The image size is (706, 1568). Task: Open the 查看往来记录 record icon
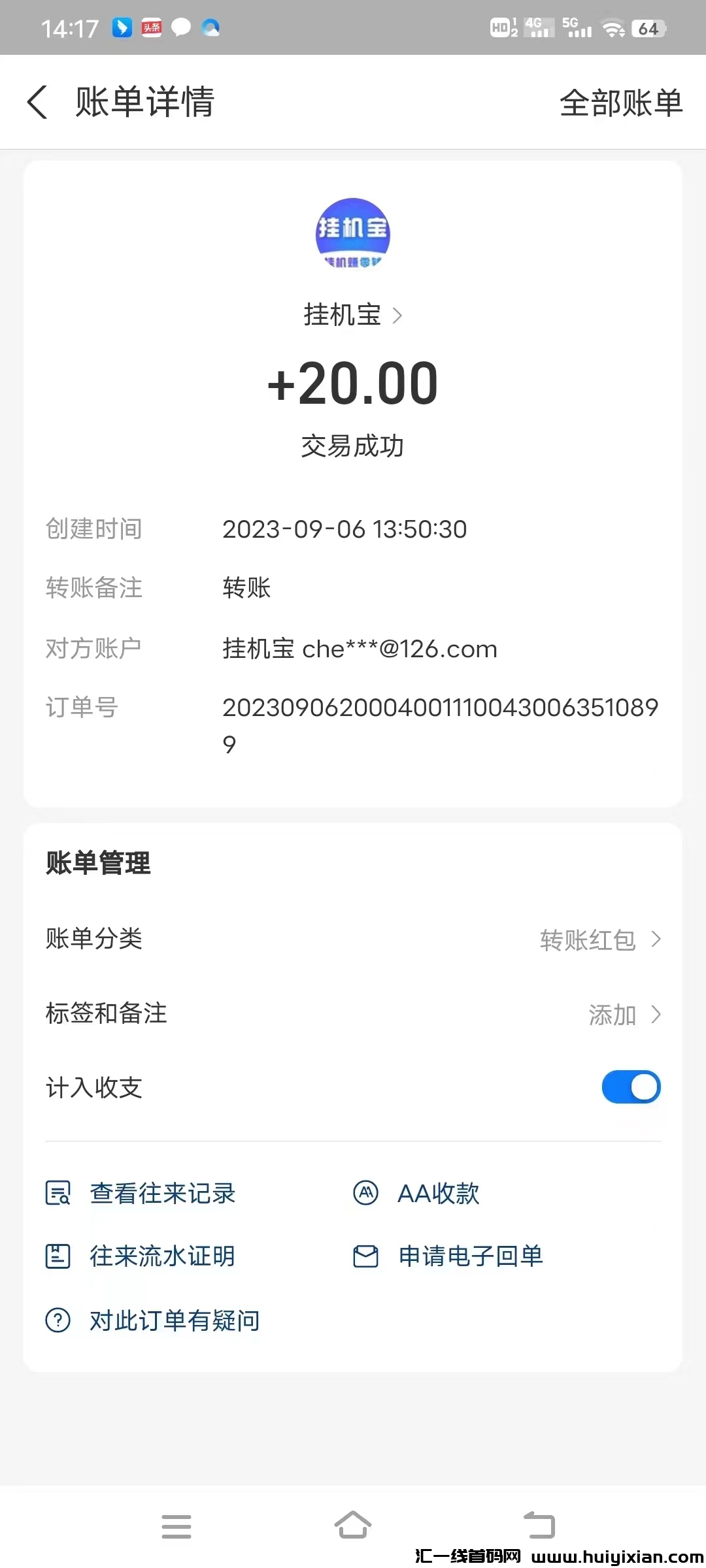click(59, 1193)
